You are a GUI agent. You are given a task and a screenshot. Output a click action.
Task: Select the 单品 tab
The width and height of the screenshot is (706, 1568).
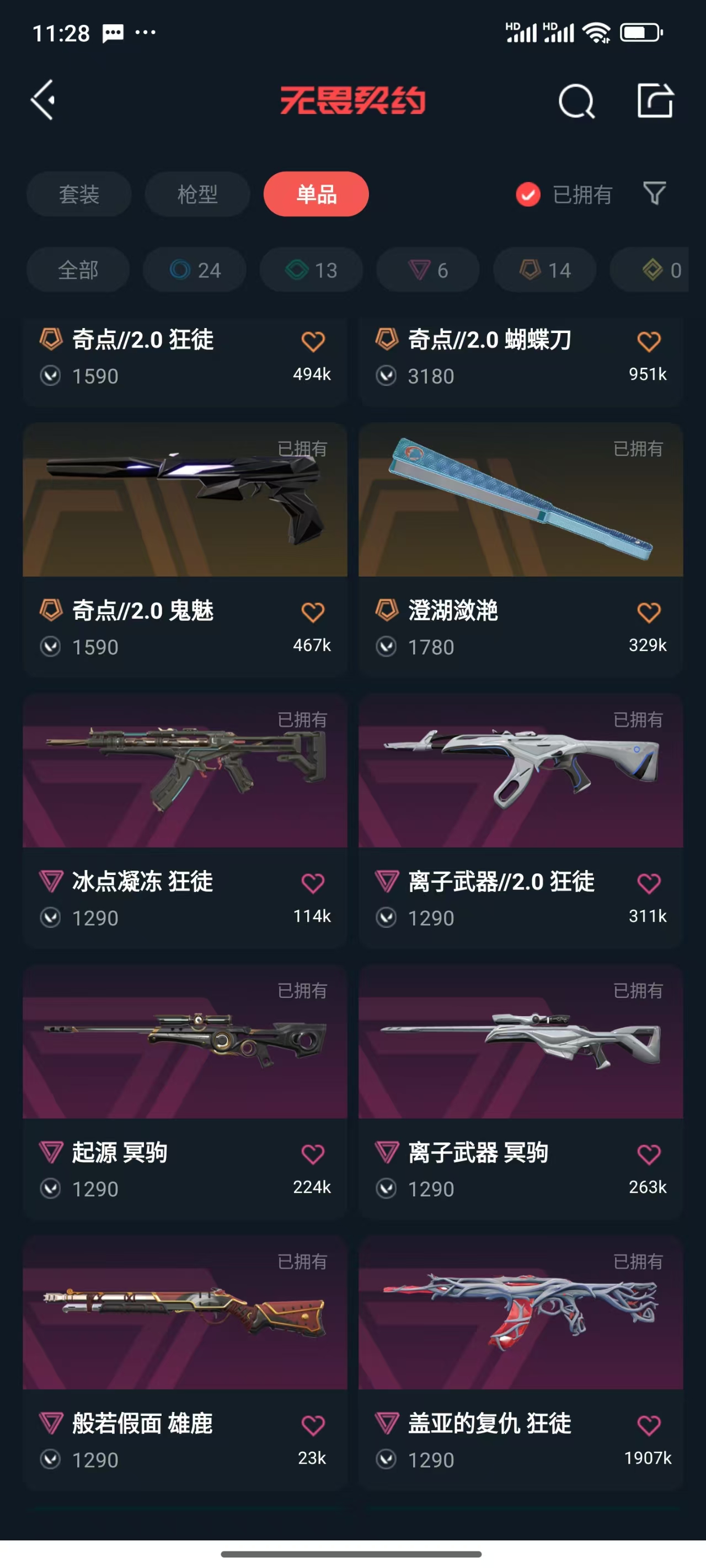pyautogui.click(x=315, y=194)
